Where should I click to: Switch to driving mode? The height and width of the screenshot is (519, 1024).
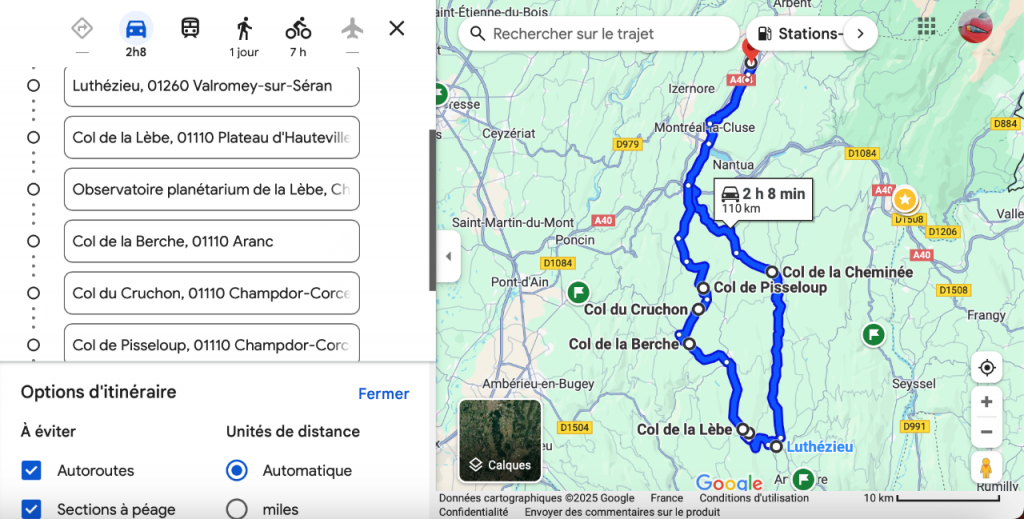tap(136, 28)
